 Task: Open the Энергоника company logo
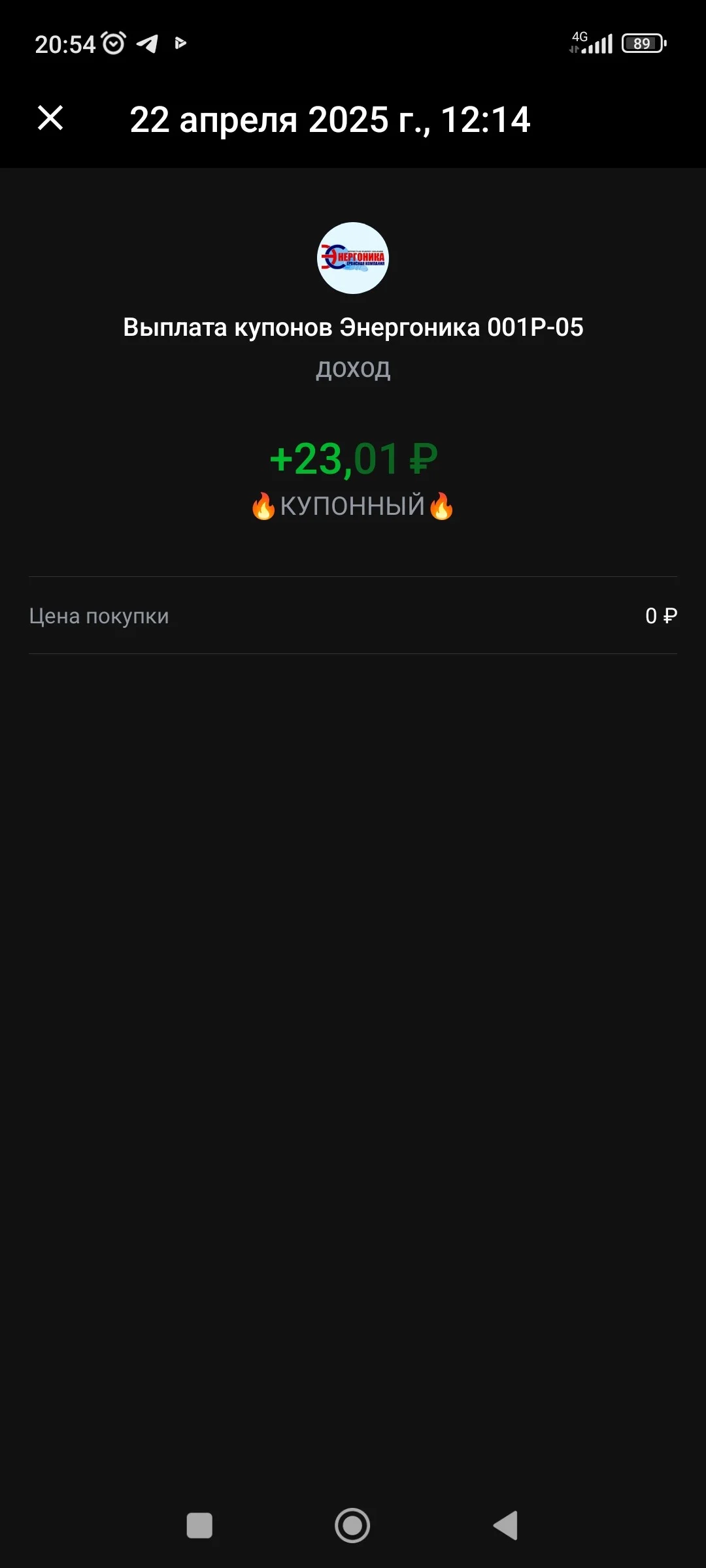pos(353,258)
